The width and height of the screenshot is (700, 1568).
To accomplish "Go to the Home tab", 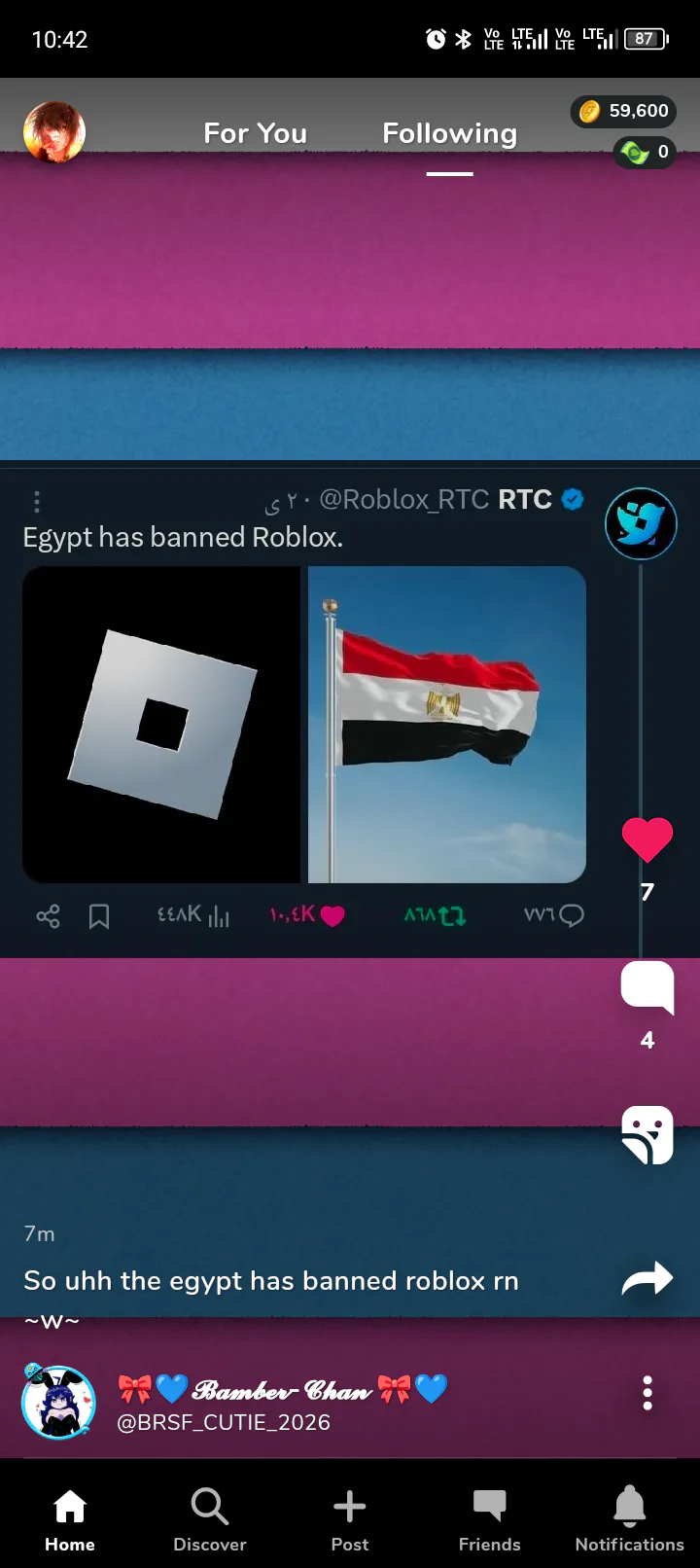I will pyautogui.click(x=70, y=1519).
